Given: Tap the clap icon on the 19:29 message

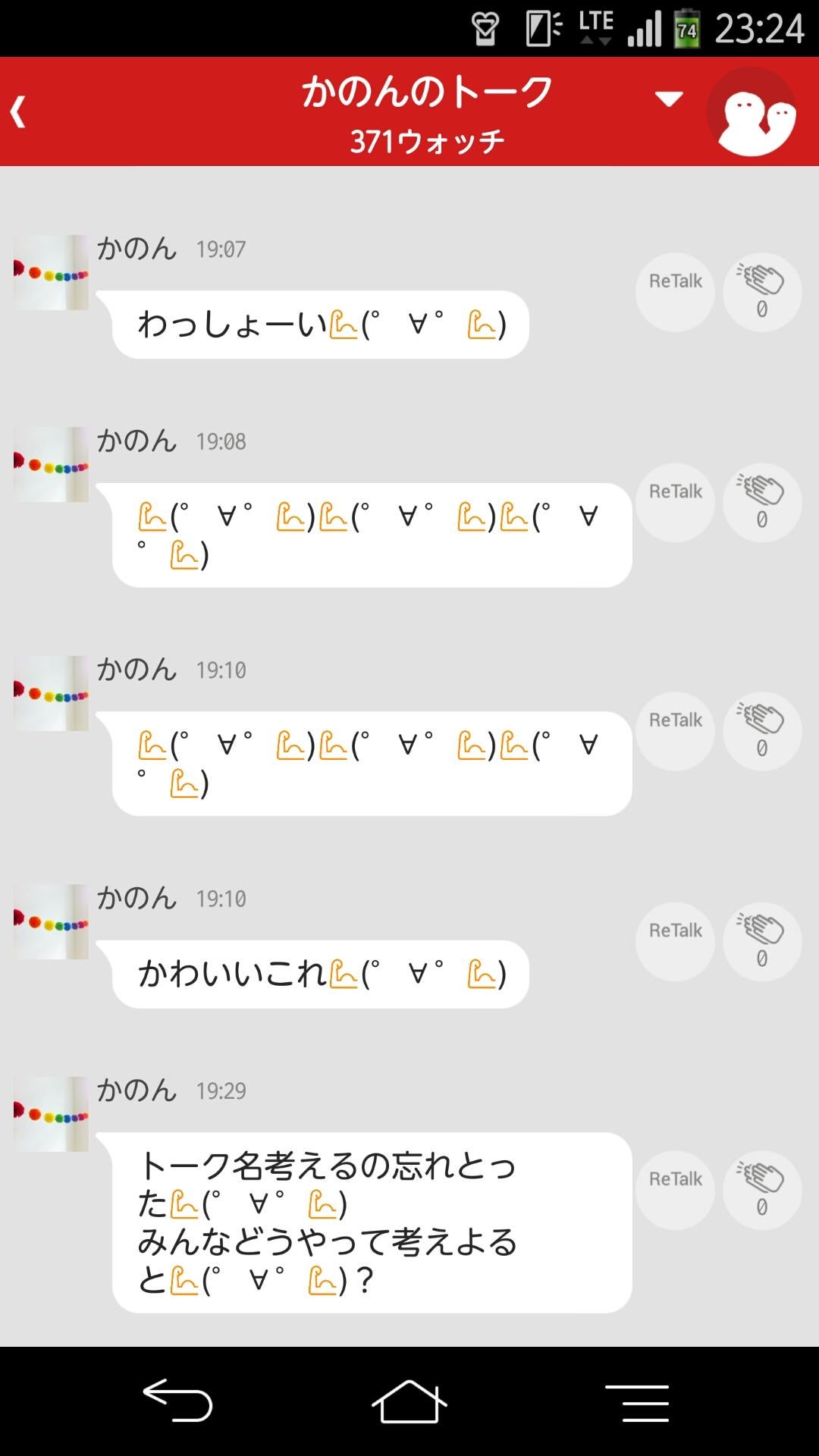Looking at the screenshot, I should [x=761, y=1189].
